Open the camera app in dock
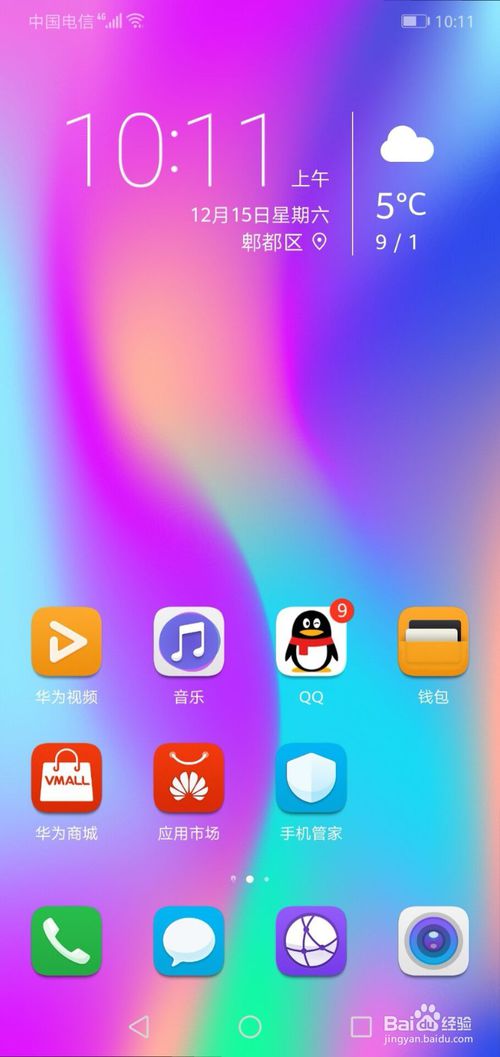This screenshot has height=1057, width=500. click(x=433, y=940)
